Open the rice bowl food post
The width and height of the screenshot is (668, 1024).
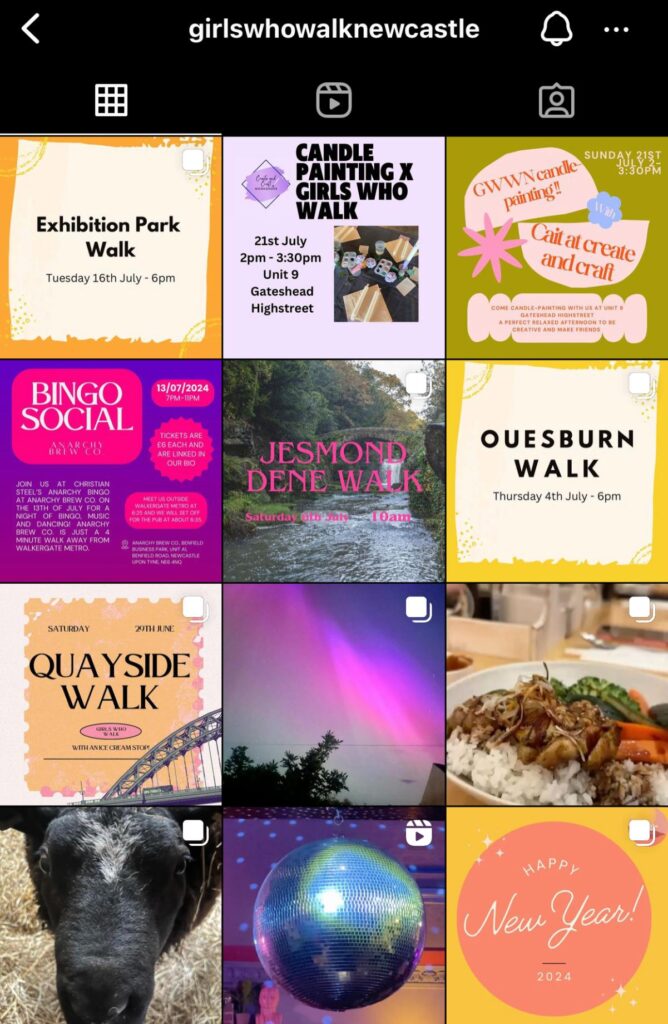pos(557,695)
